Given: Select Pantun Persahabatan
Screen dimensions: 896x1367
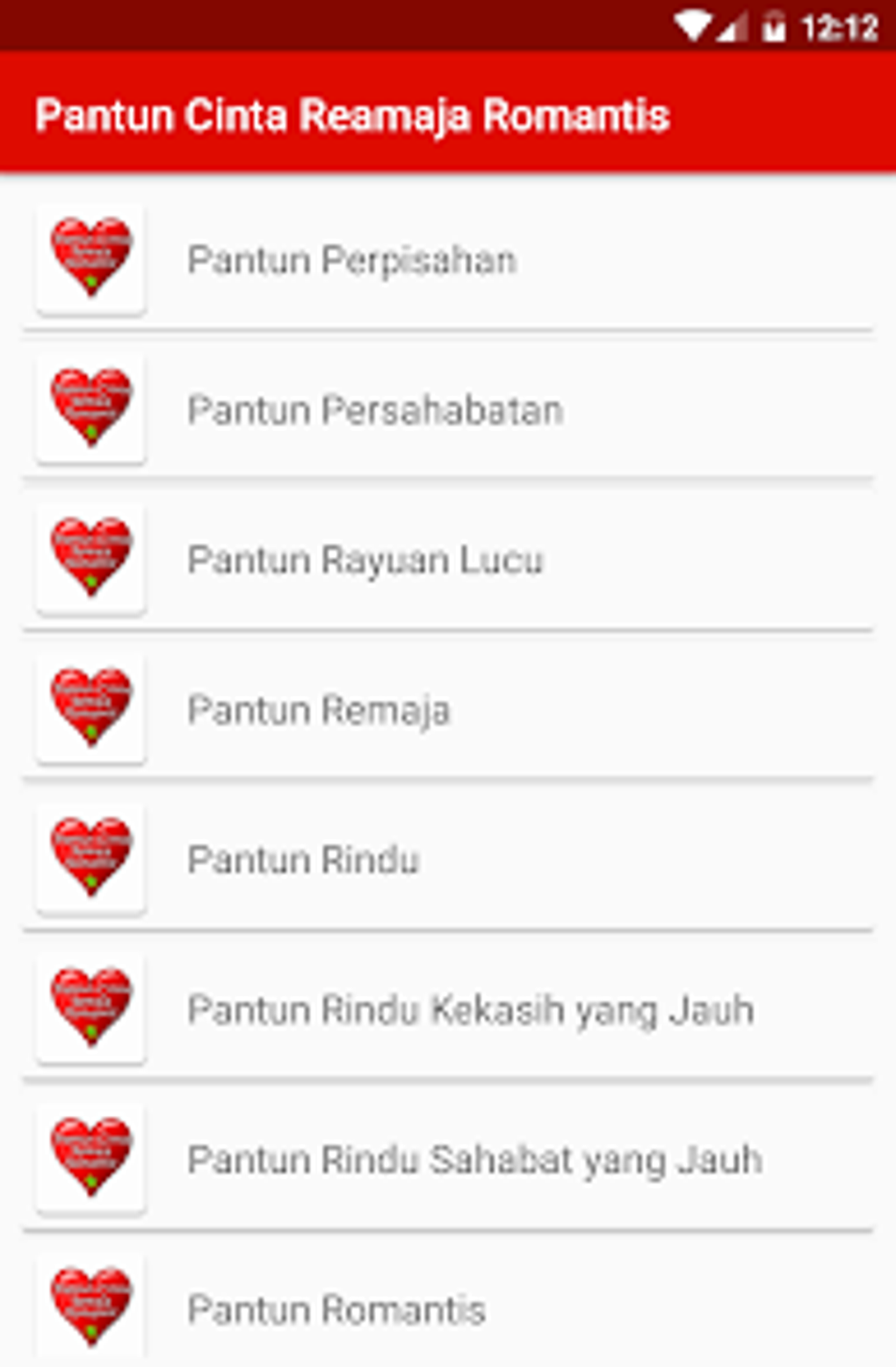Looking at the screenshot, I should pyautogui.click(x=375, y=410).
